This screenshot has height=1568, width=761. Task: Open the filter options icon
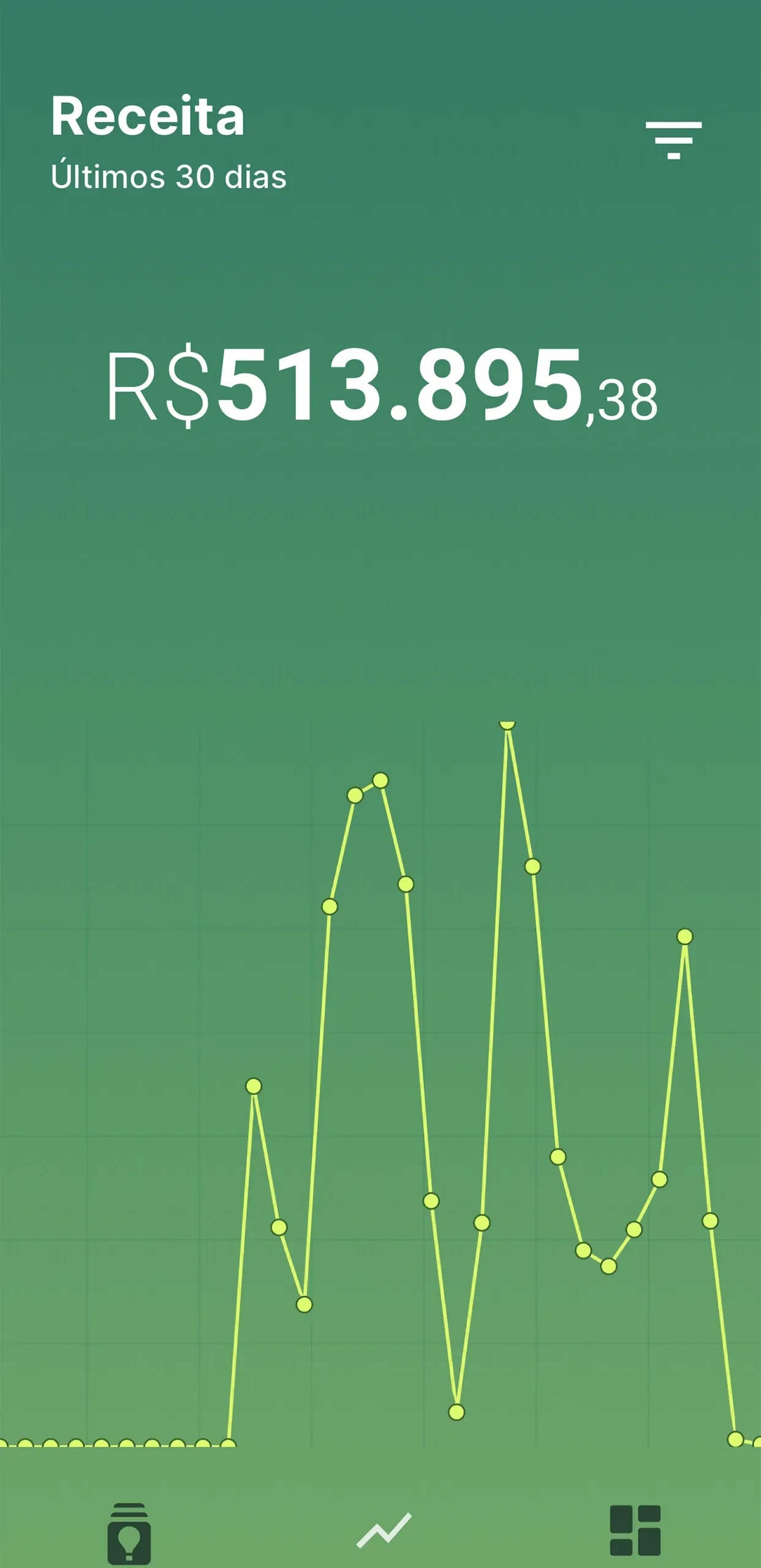673,140
